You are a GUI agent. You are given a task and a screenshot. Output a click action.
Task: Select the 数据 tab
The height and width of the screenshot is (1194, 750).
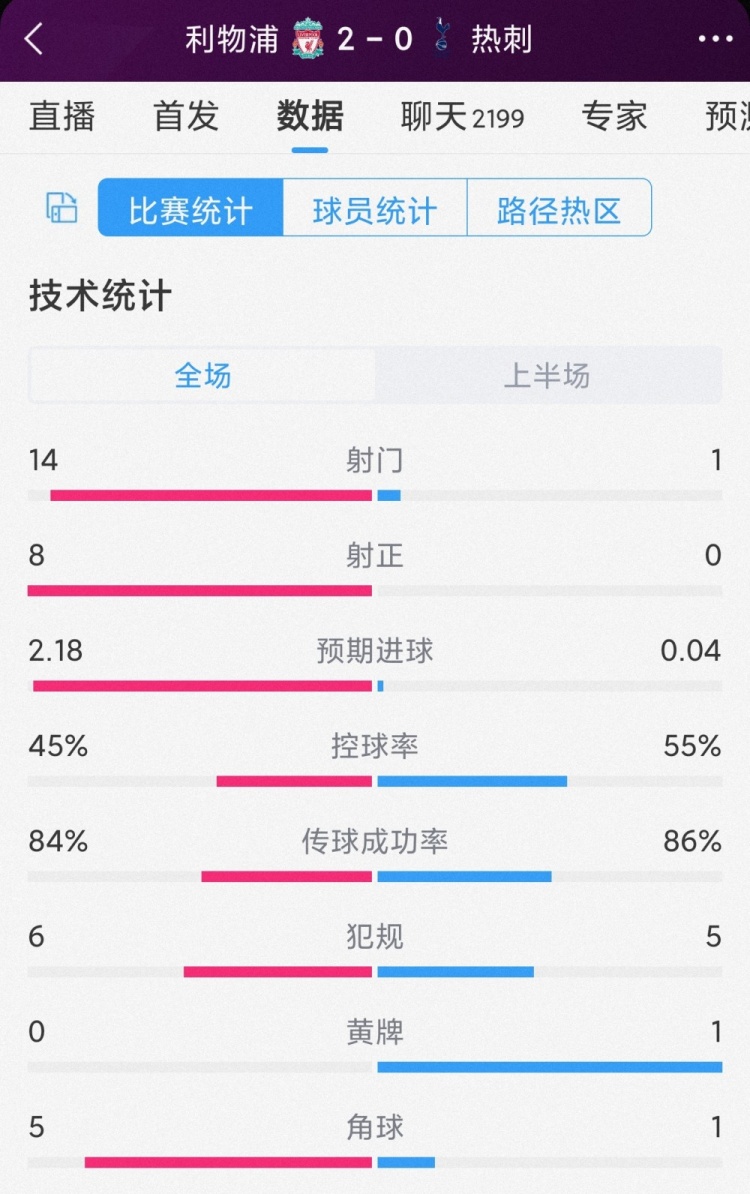[310, 117]
